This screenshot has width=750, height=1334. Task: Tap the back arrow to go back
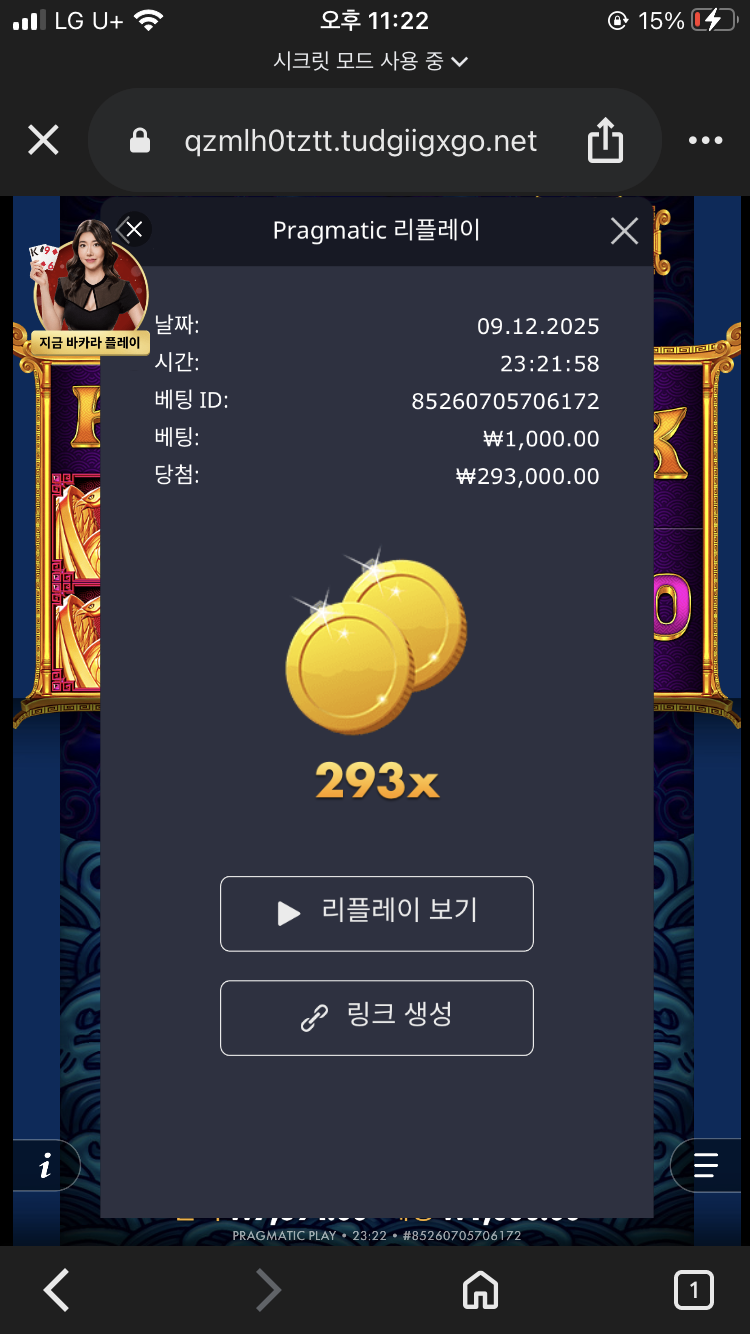pyautogui.click(x=55, y=1290)
